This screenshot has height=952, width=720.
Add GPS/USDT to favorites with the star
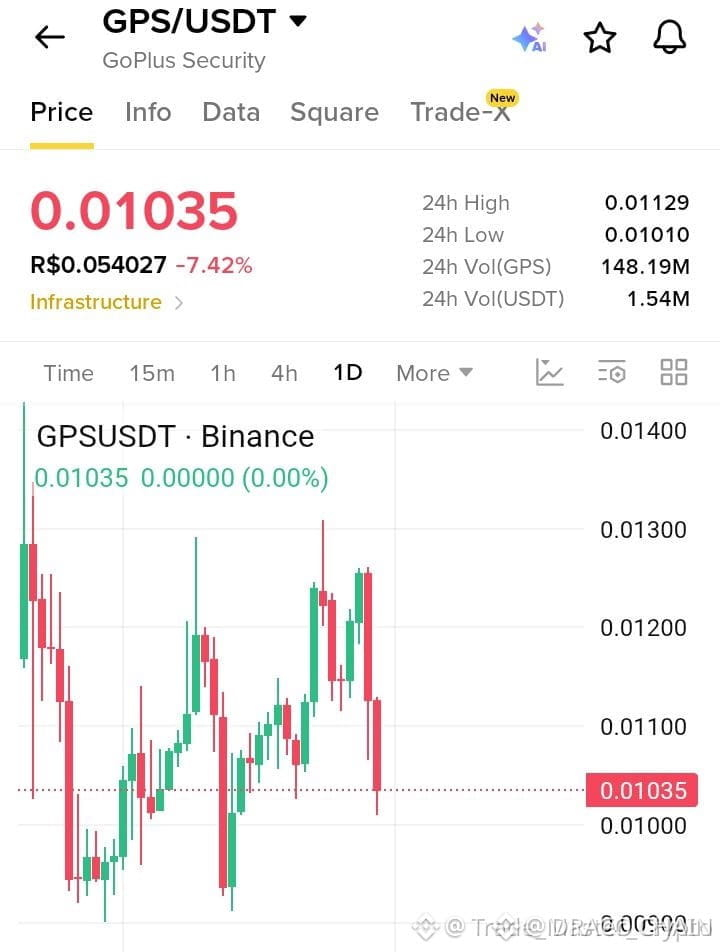pyautogui.click(x=599, y=38)
